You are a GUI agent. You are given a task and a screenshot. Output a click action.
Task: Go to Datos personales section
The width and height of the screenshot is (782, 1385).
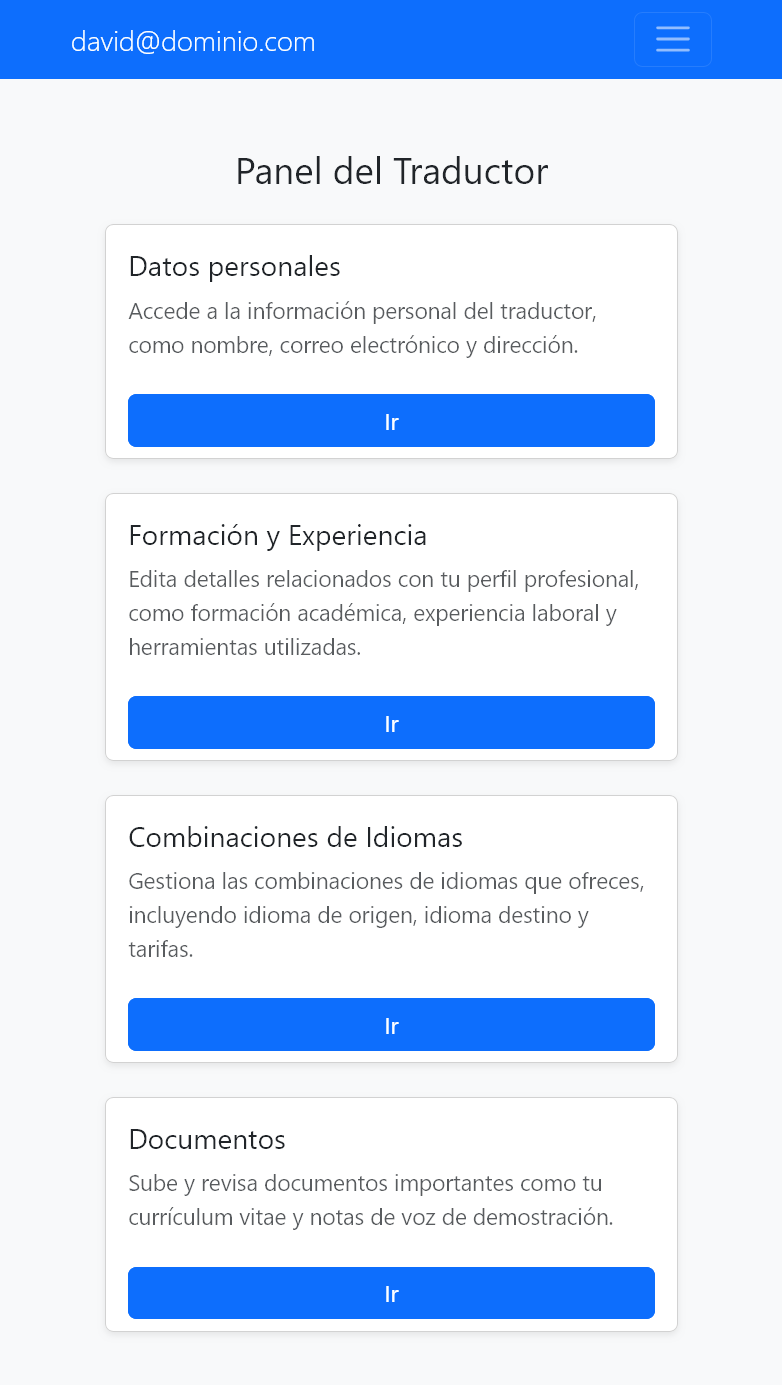[x=391, y=421]
